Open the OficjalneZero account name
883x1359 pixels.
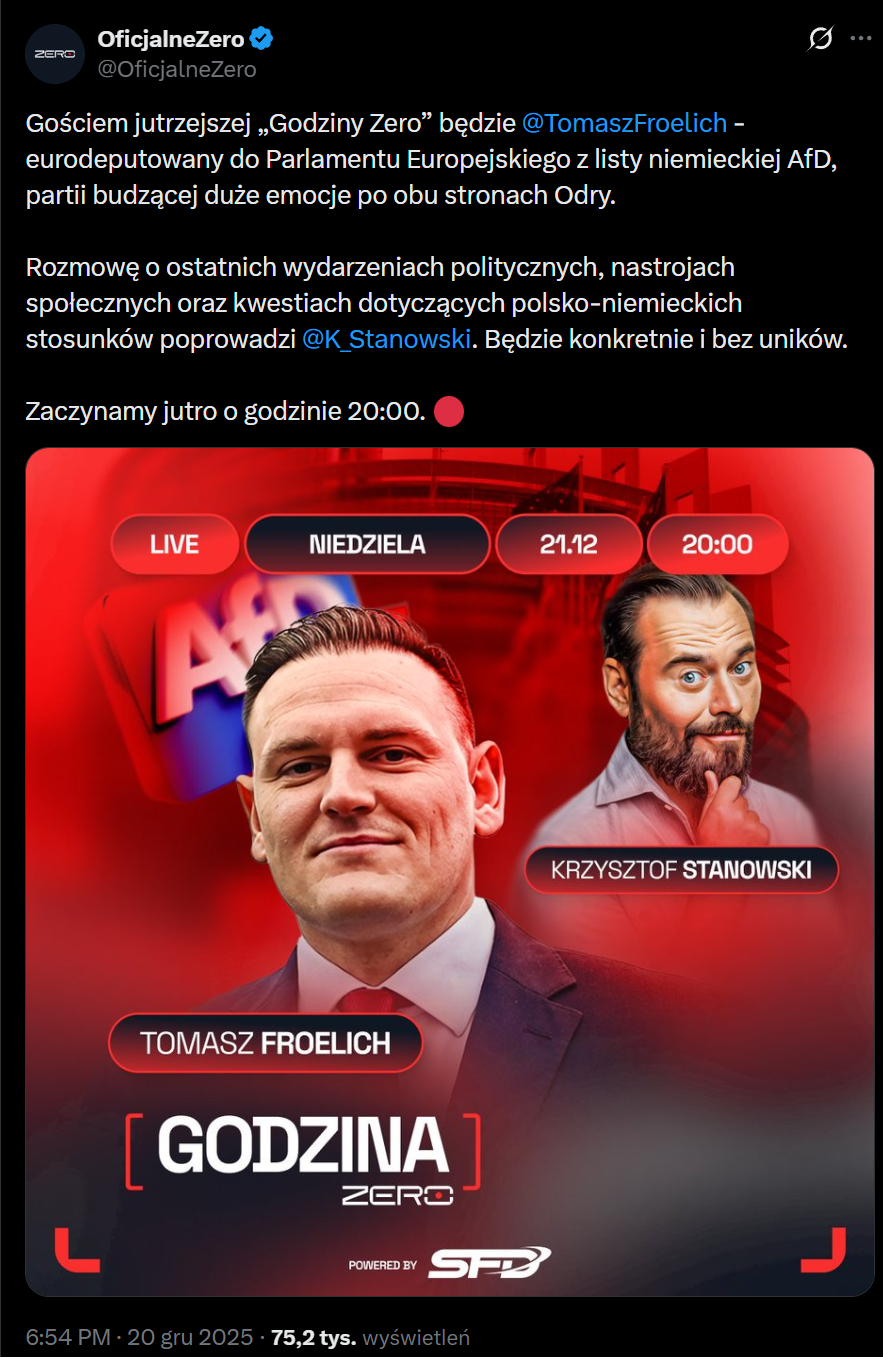tap(171, 39)
